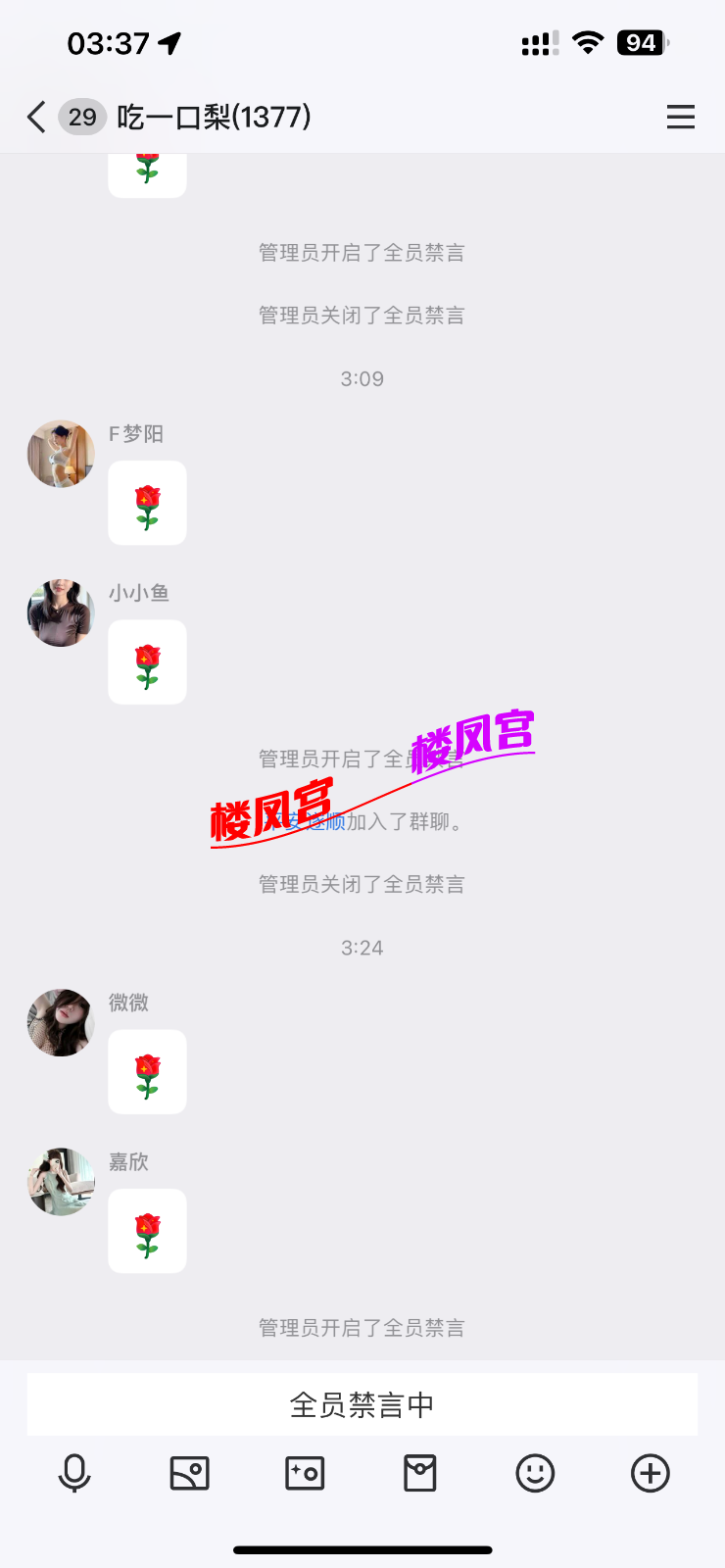Tap the Wi-Fi icon in status bar
The width and height of the screenshot is (725, 1568).
click(586, 42)
